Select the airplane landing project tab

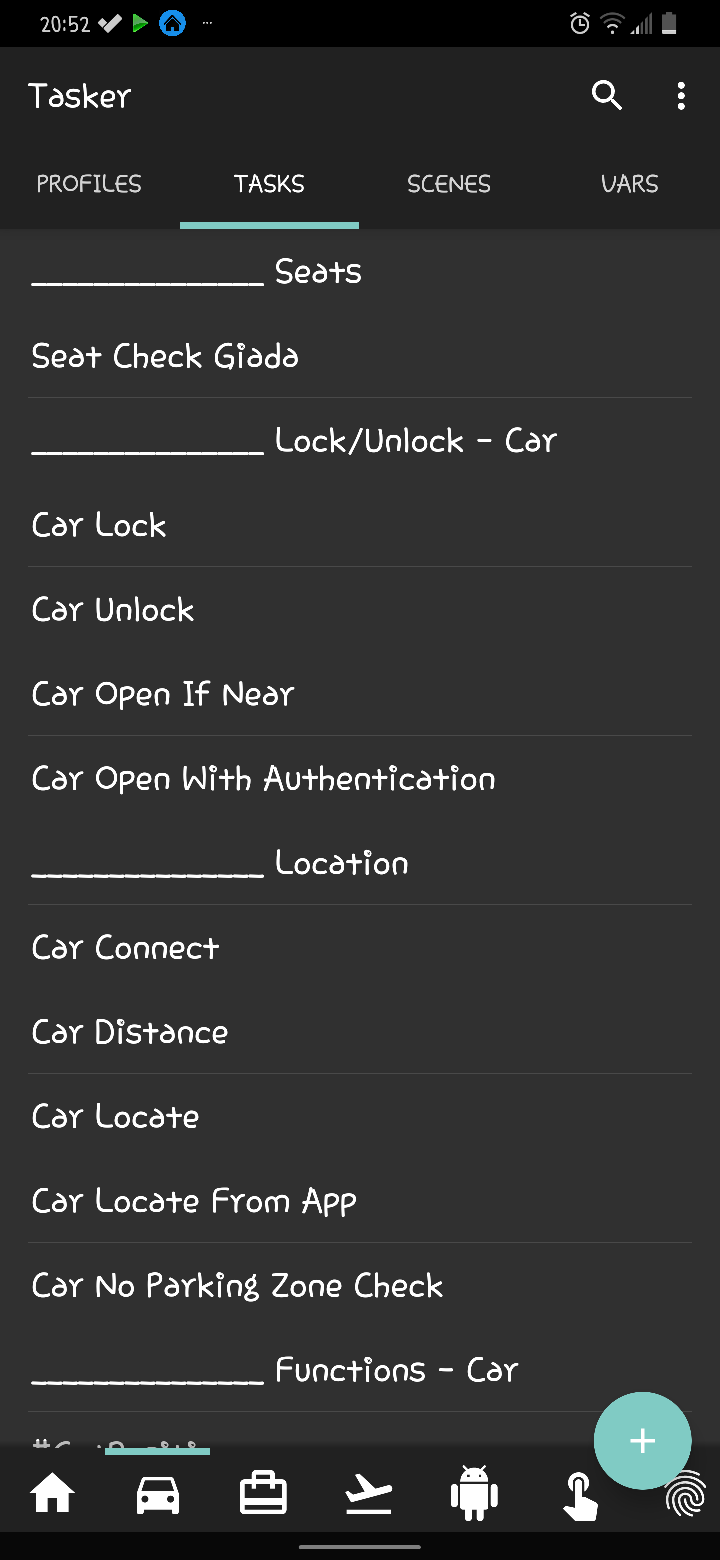(369, 1496)
